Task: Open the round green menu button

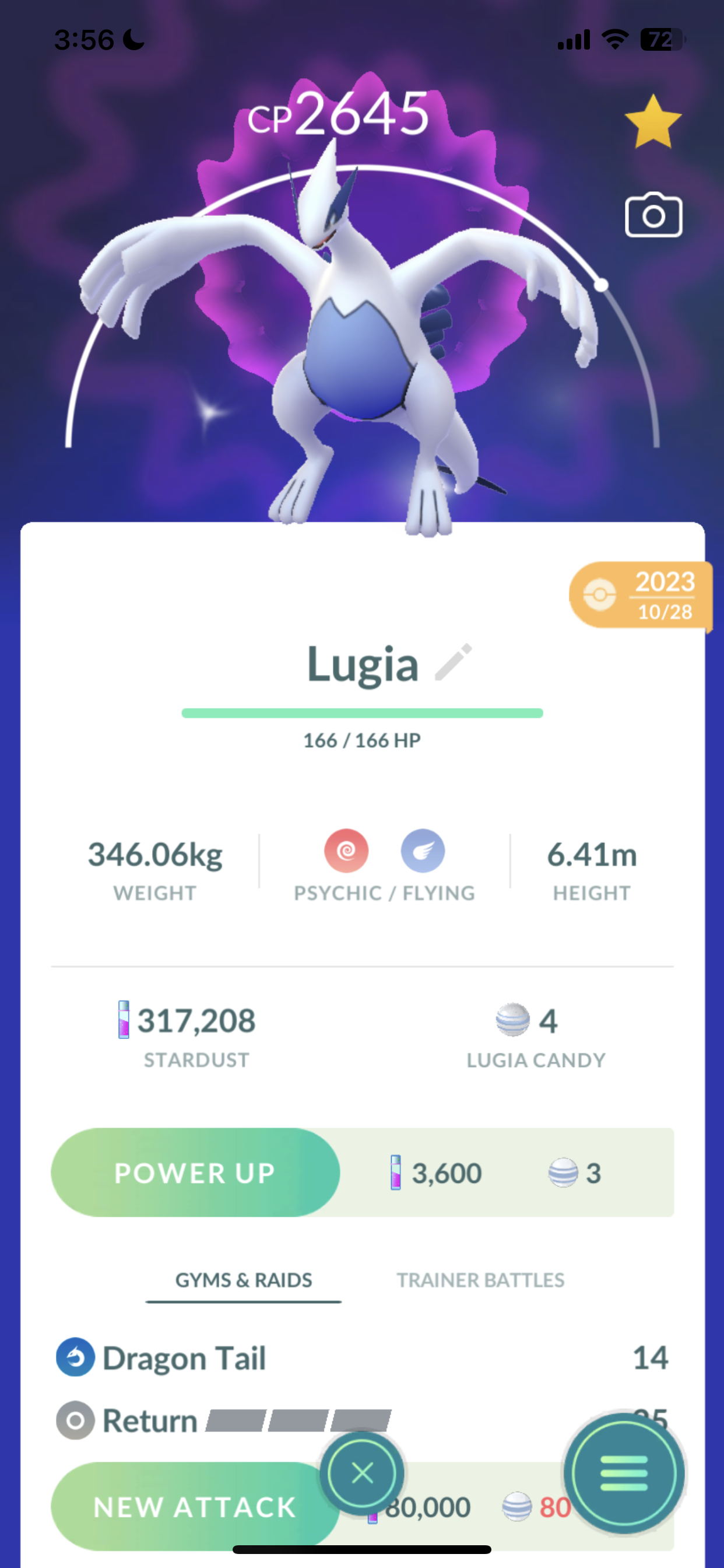Action: [624, 1473]
